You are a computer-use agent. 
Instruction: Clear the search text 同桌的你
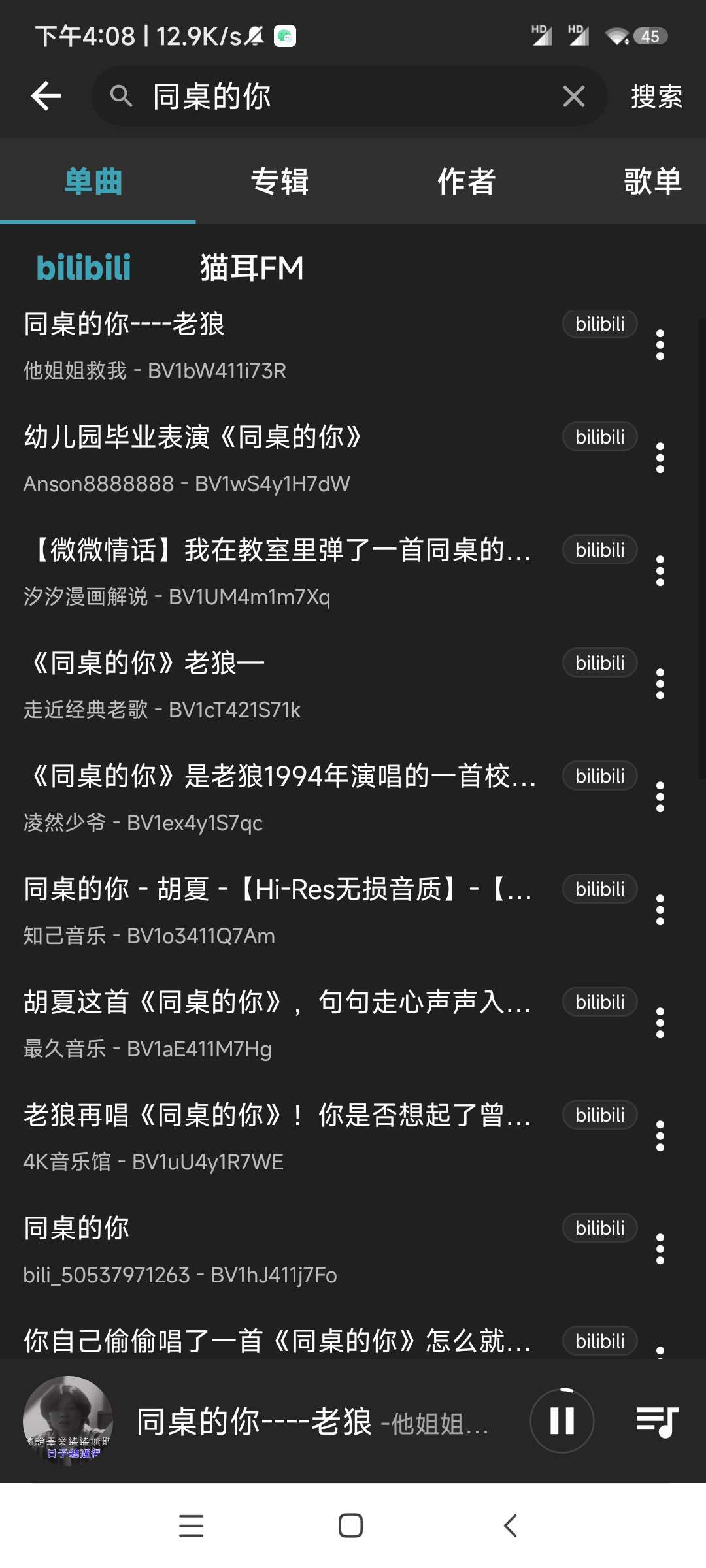(x=573, y=97)
